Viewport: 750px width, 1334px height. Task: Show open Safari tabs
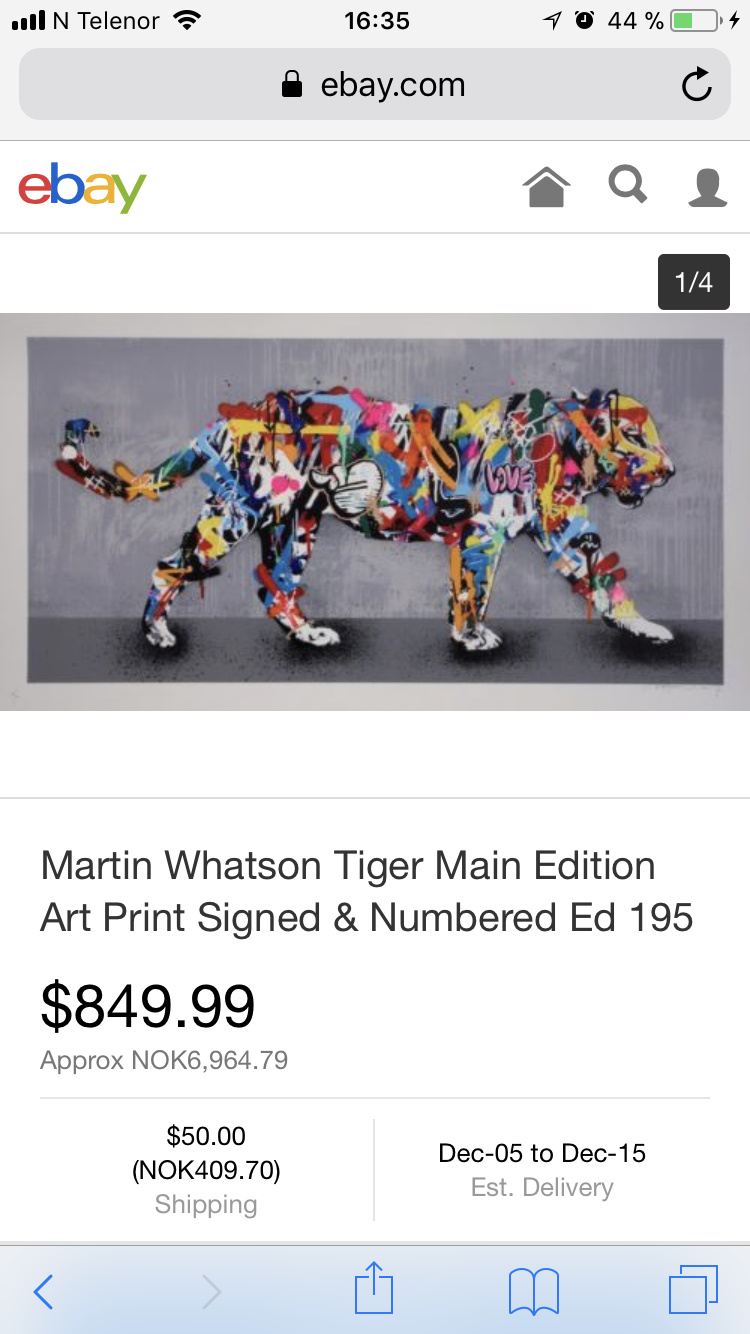pyautogui.click(x=693, y=1290)
